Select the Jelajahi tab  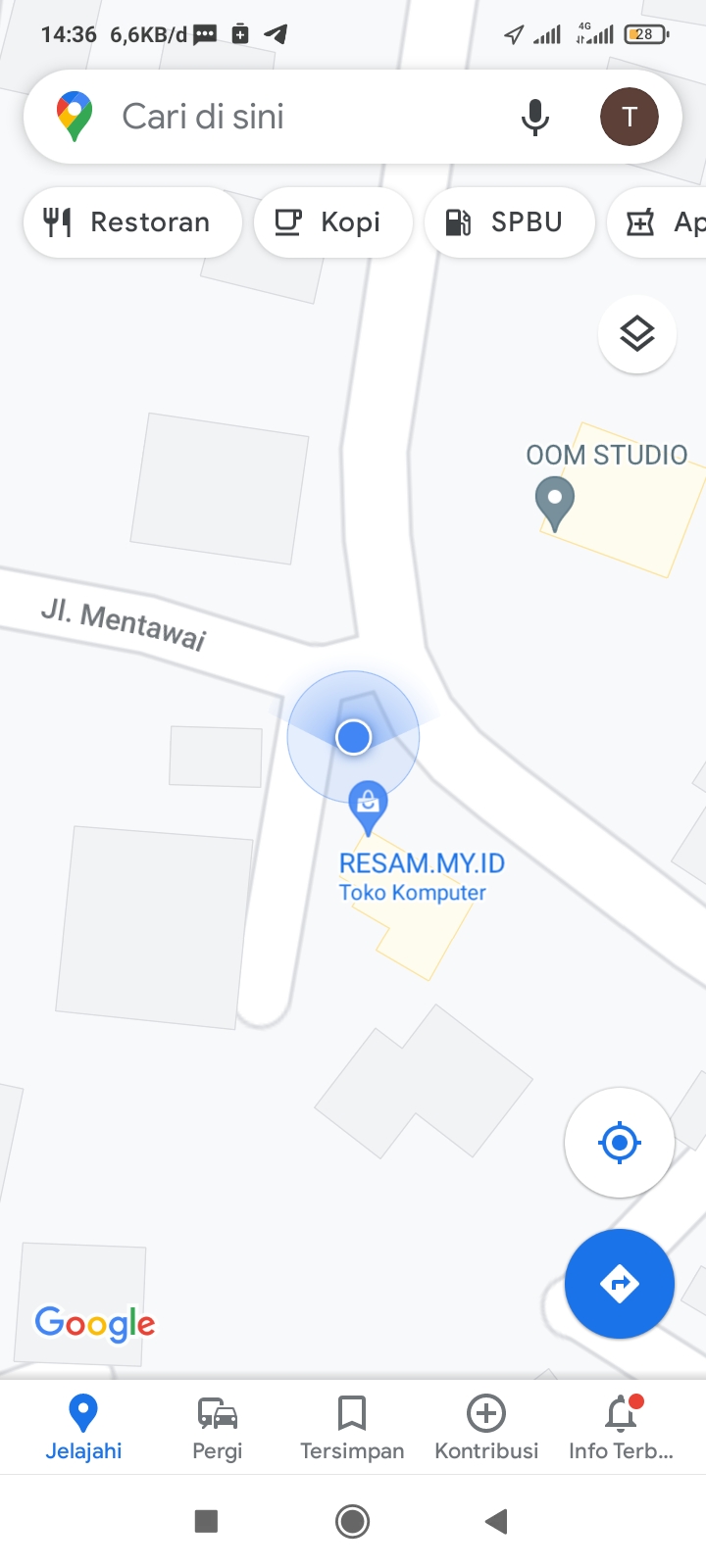[x=83, y=1427]
